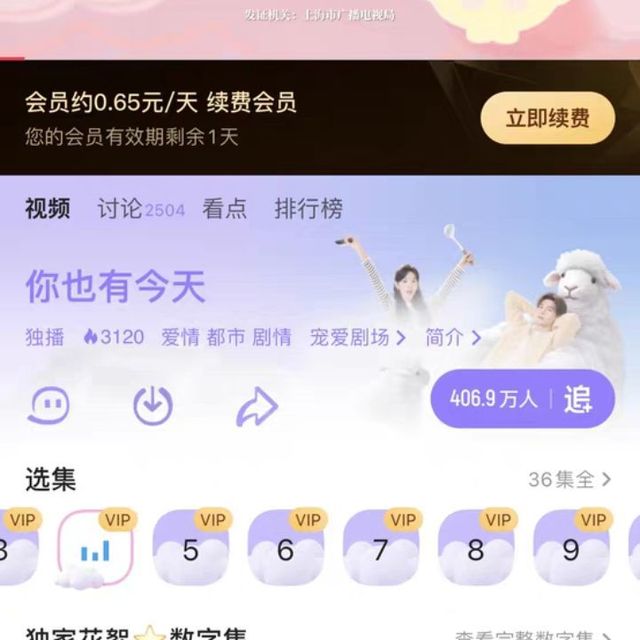This screenshot has height=640, width=640.
Task: Tap 立即续费 to renew membership
Action: tap(546, 119)
